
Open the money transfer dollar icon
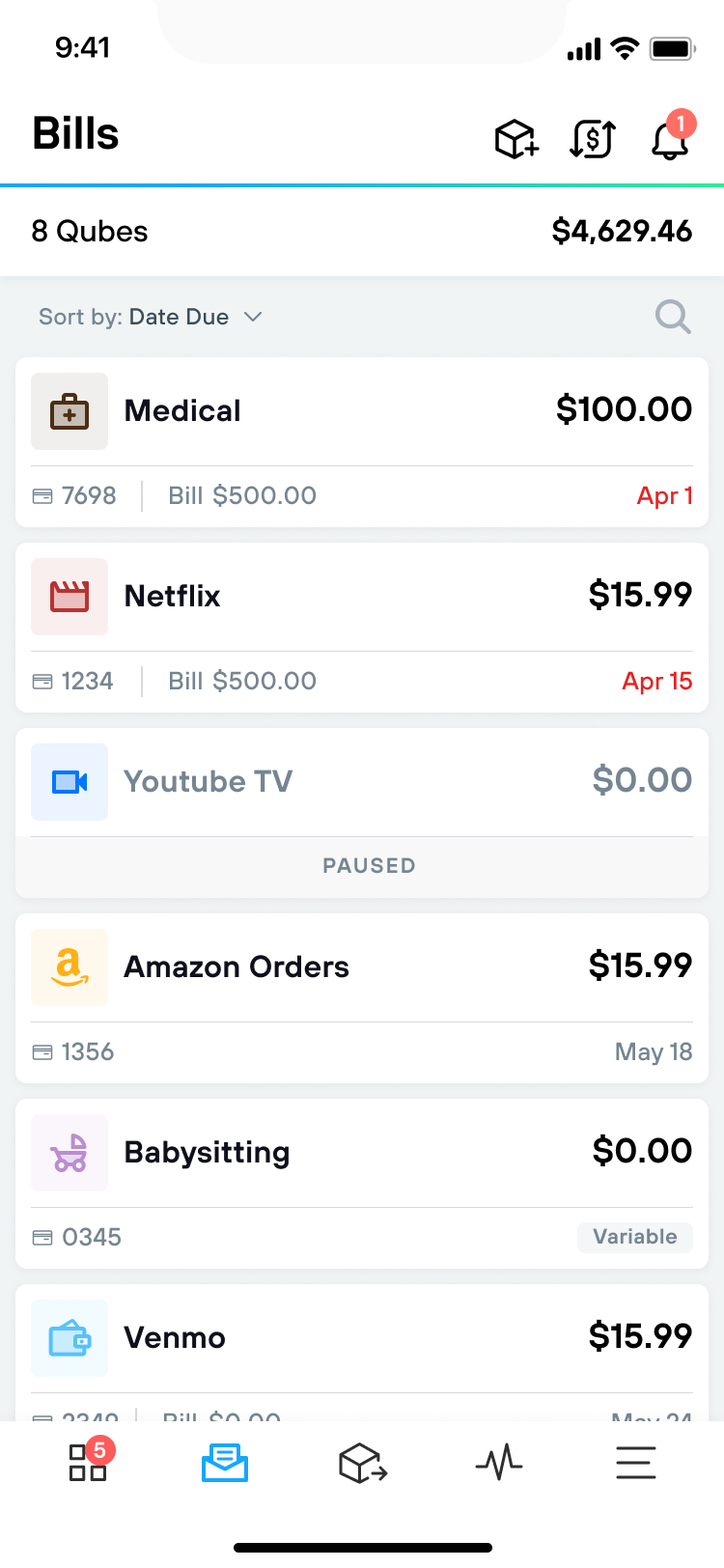(592, 139)
